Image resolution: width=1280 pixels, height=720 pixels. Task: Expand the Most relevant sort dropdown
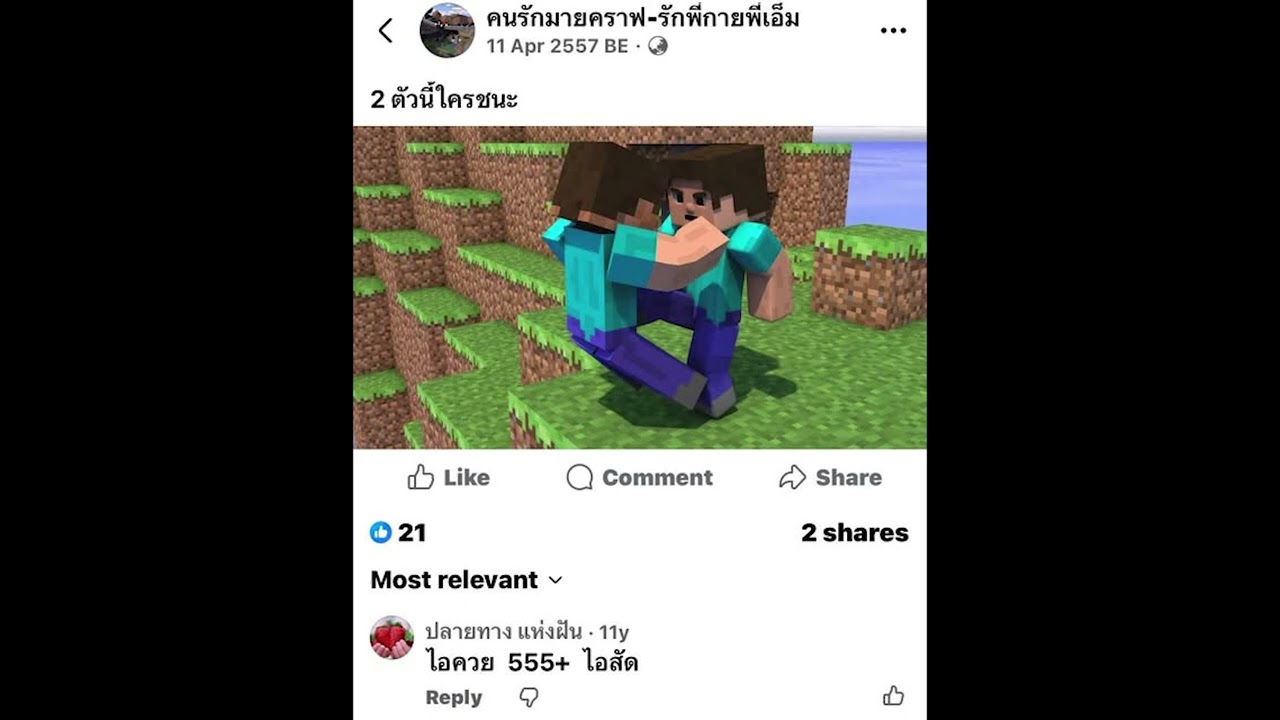(467, 580)
